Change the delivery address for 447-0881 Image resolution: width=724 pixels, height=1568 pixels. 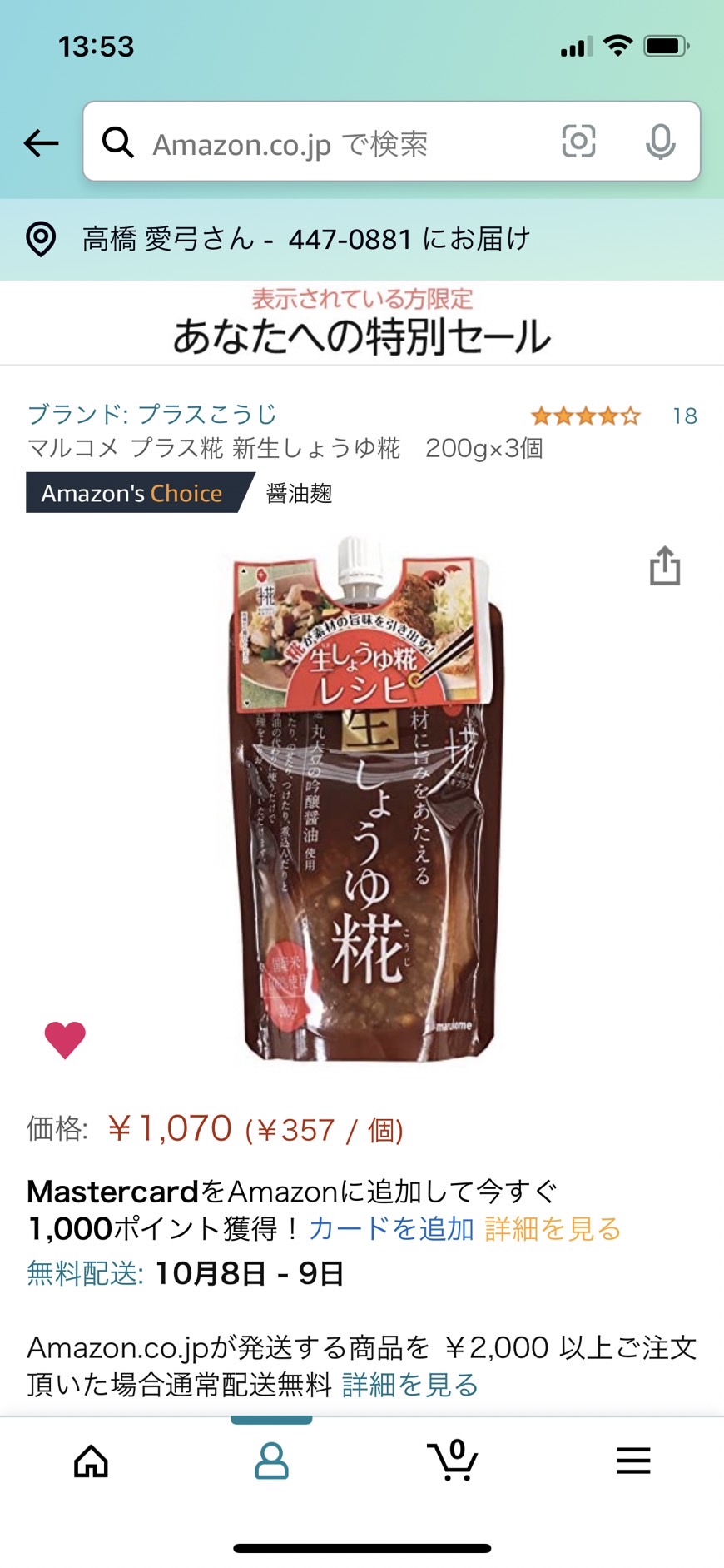[x=362, y=239]
